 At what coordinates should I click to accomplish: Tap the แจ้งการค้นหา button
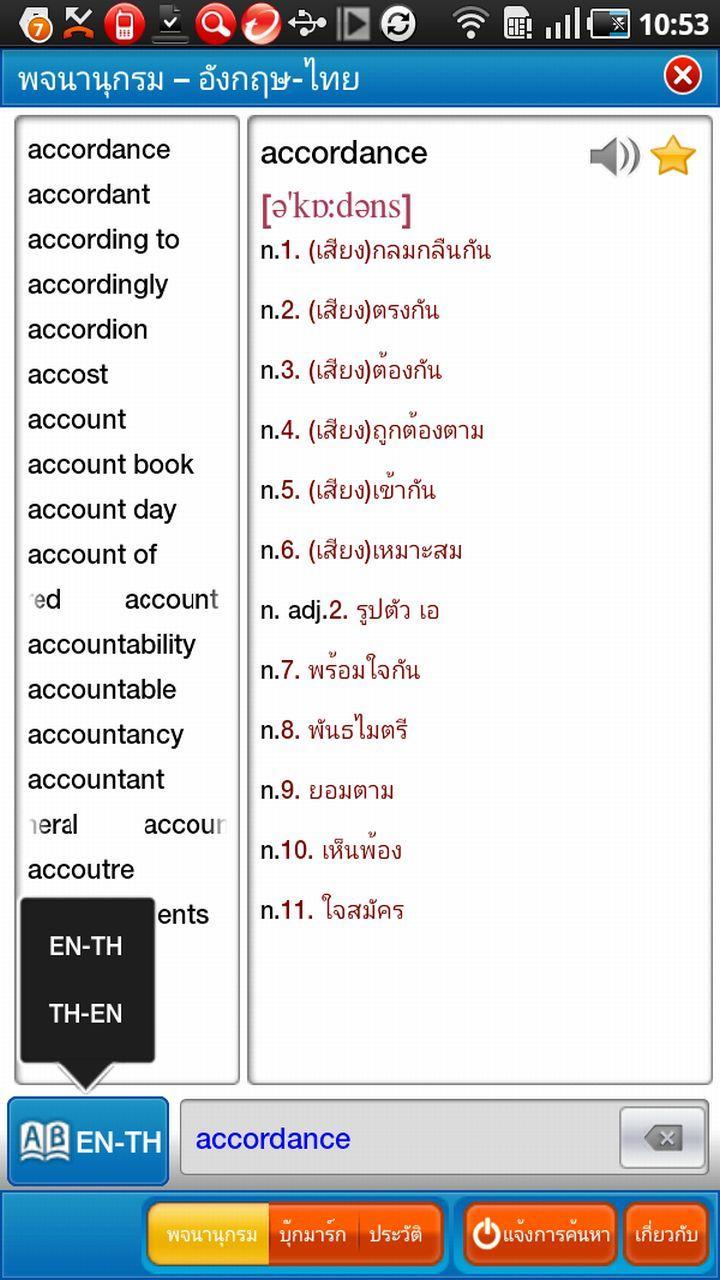[x=540, y=1234]
